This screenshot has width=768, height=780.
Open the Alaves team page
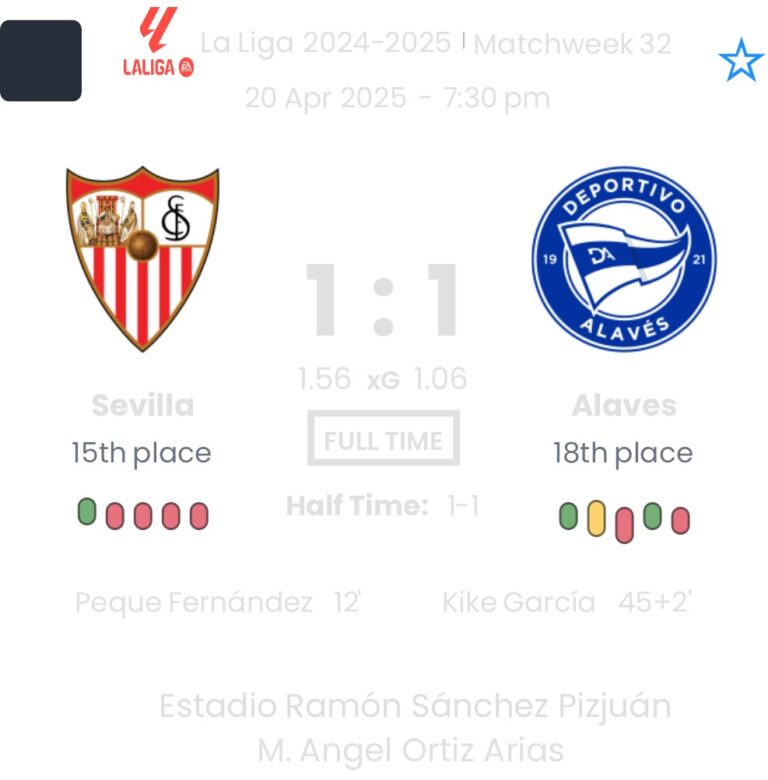point(624,258)
